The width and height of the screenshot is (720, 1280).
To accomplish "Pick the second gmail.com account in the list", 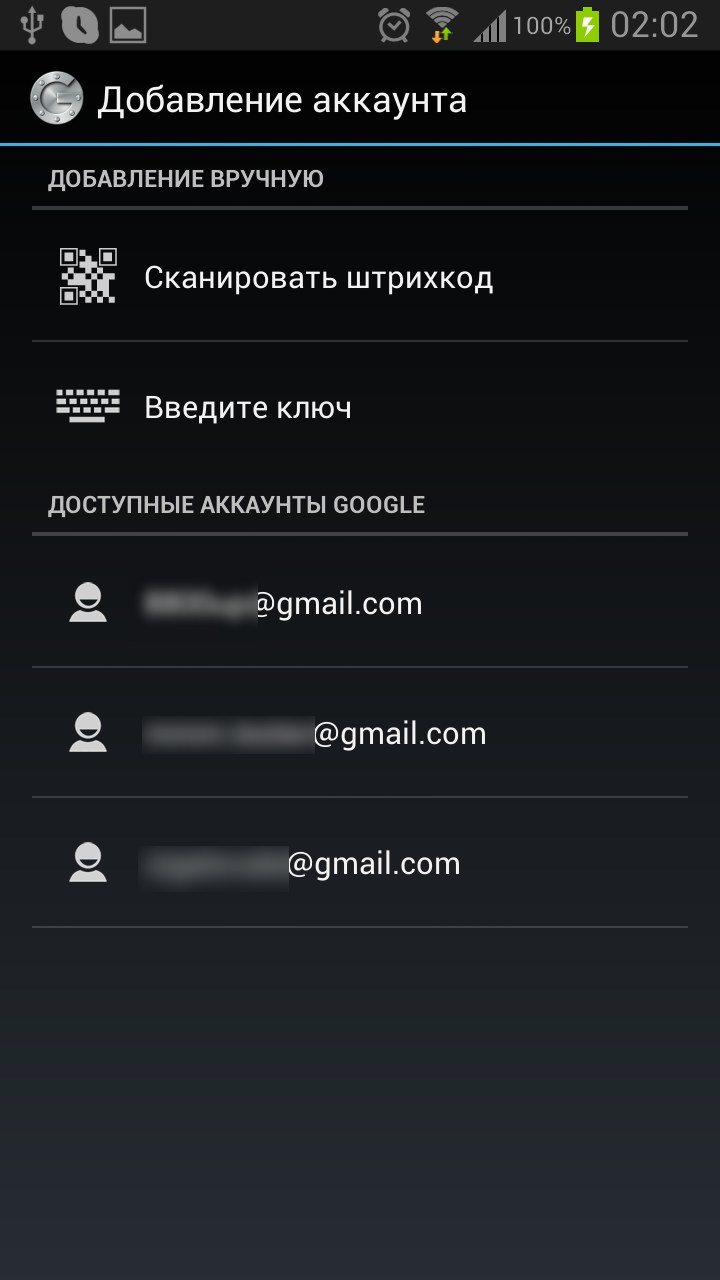I will (360, 732).
